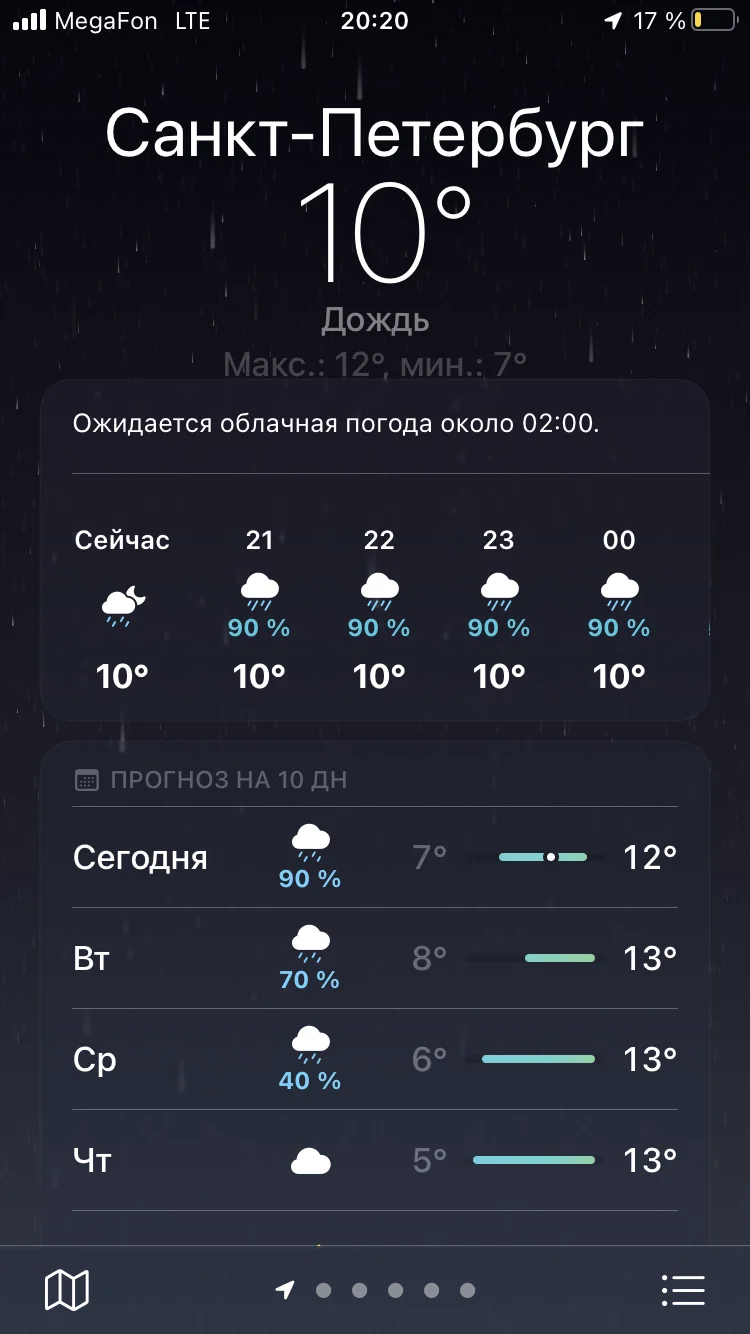Open the city list menu icon

(684, 1290)
